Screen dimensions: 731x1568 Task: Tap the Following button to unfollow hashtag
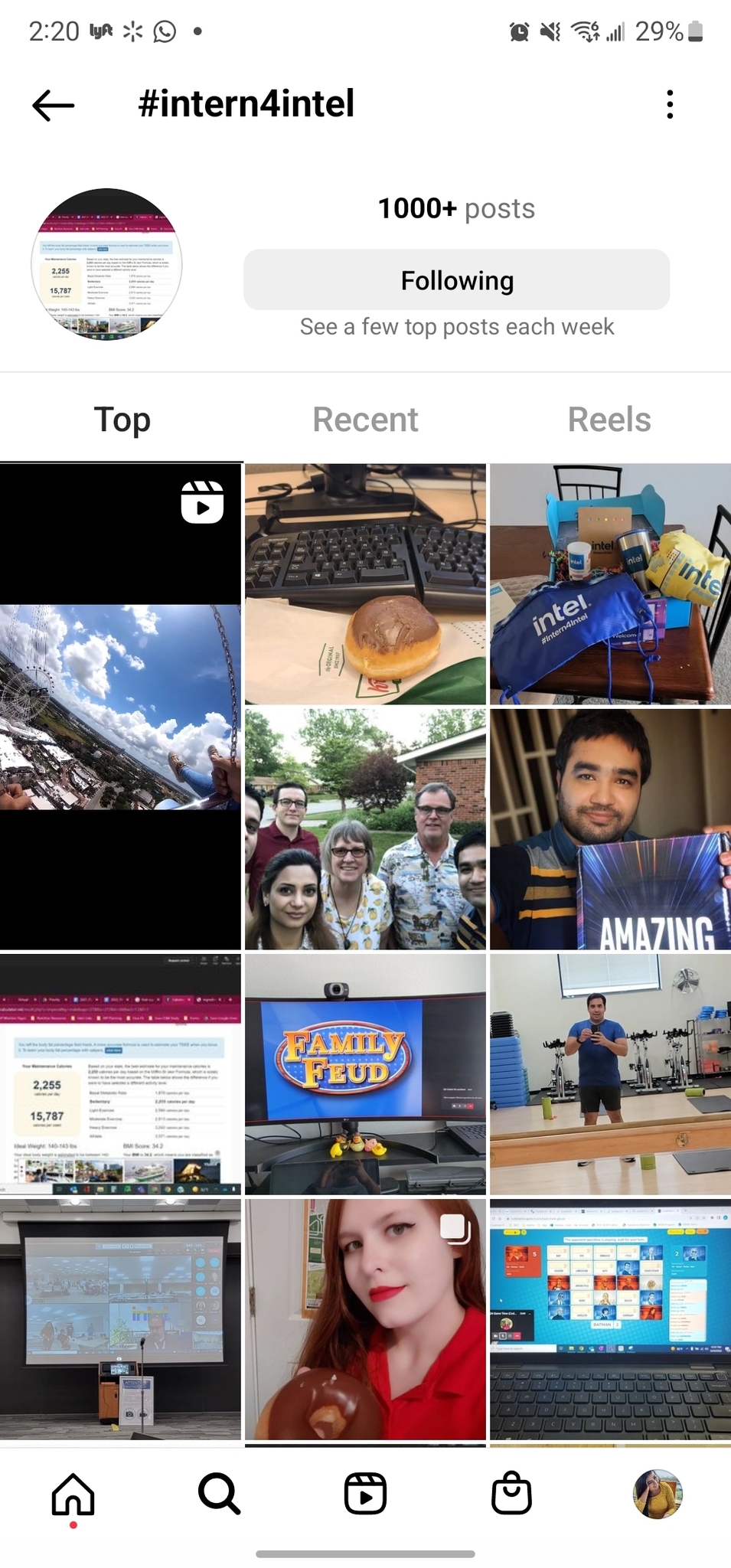pos(456,280)
